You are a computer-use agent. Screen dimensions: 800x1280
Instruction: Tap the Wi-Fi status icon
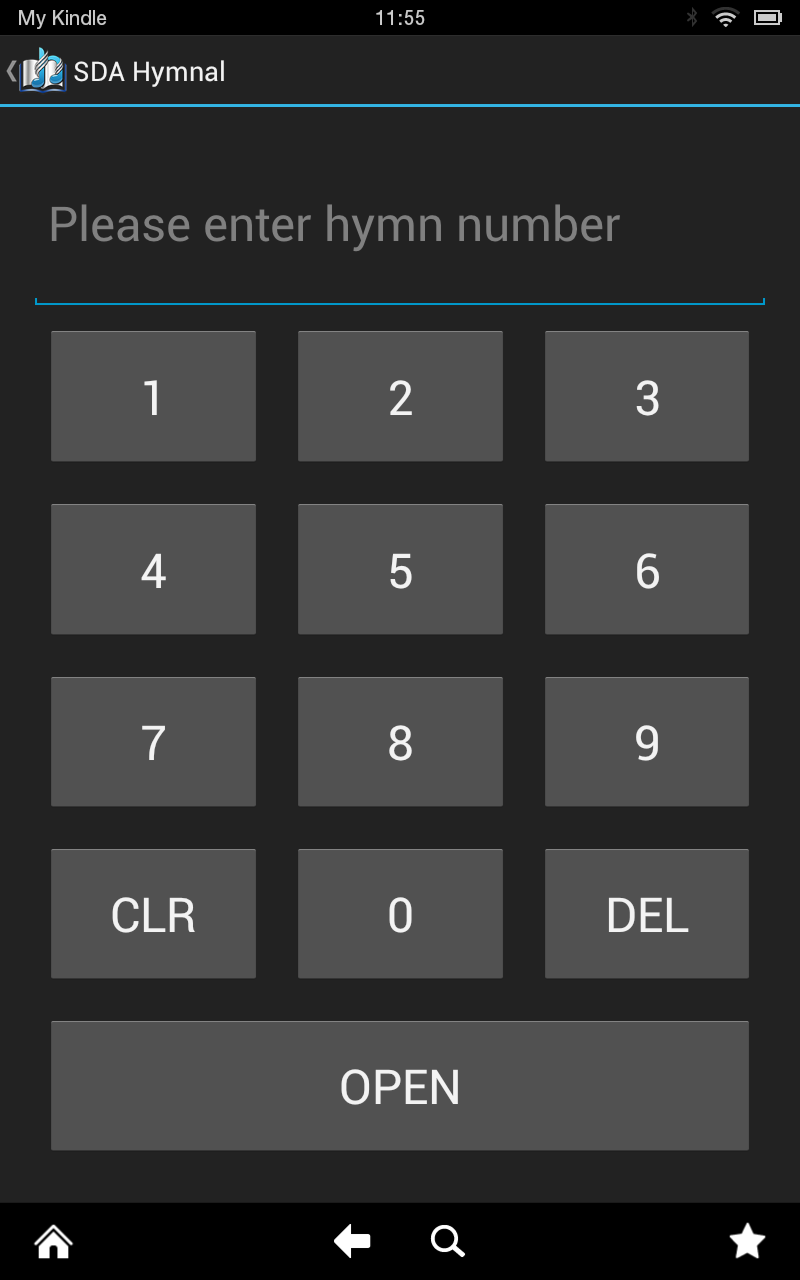click(726, 17)
